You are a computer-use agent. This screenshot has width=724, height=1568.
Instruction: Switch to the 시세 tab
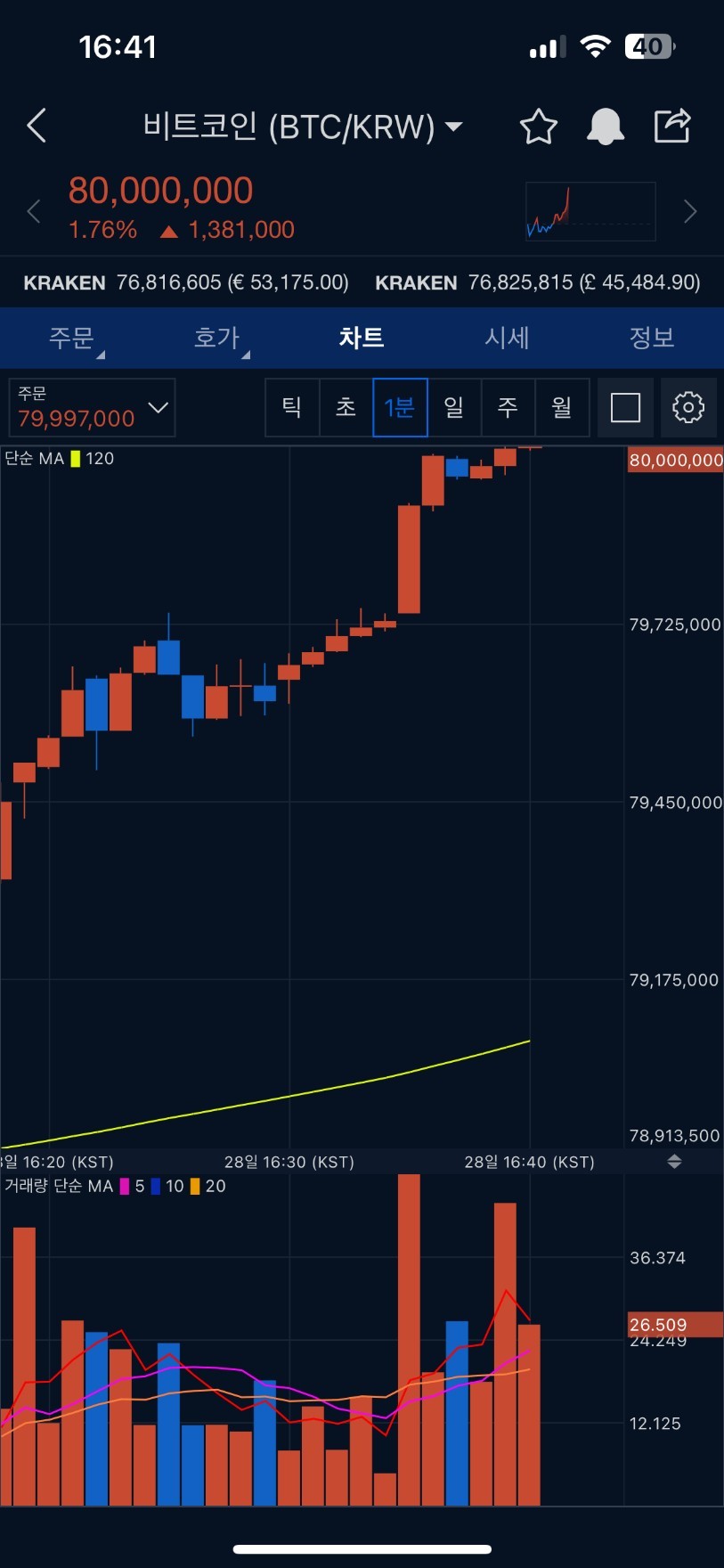pyautogui.click(x=507, y=338)
